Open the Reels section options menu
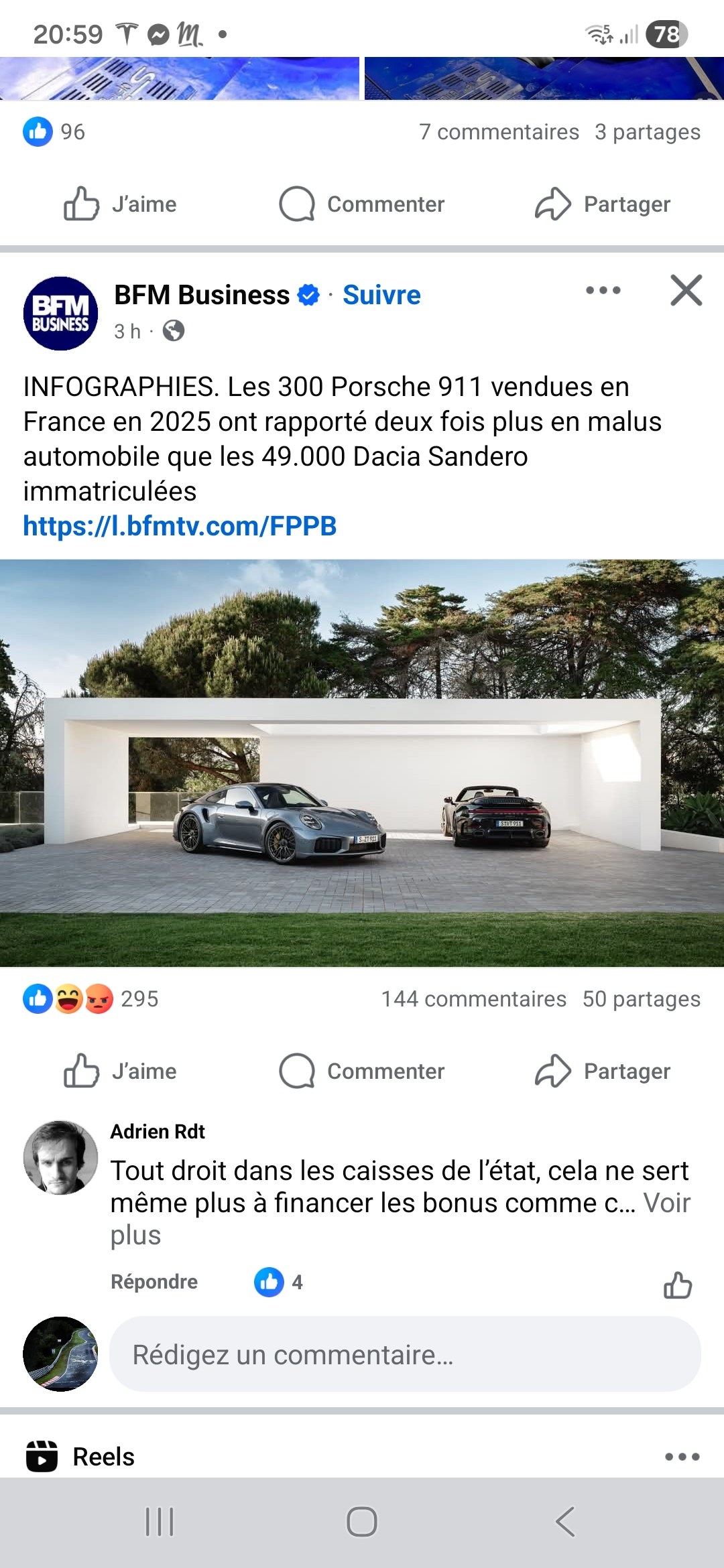724x1568 pixels. coord(682,1457)
